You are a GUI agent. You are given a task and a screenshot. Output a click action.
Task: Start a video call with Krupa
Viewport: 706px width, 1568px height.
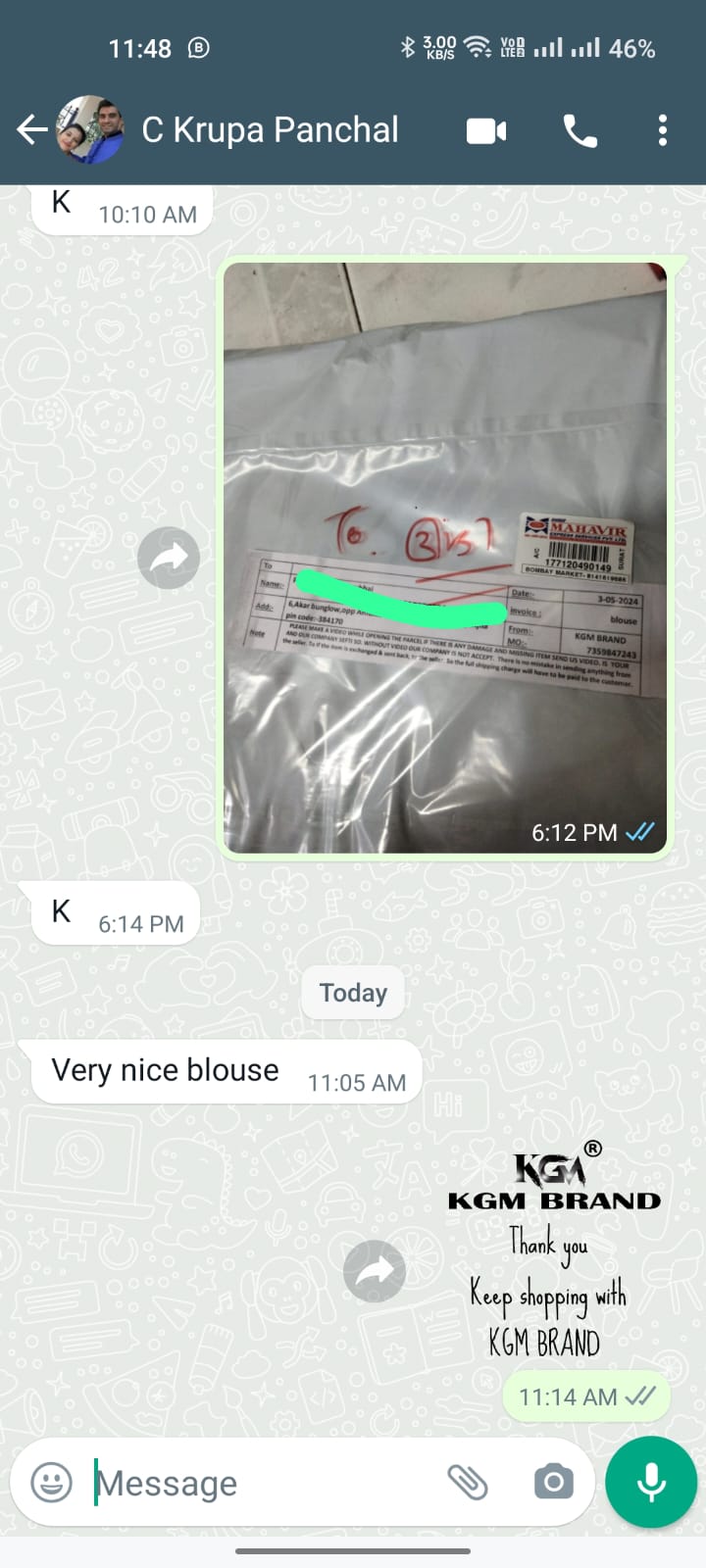click(486, 130)
